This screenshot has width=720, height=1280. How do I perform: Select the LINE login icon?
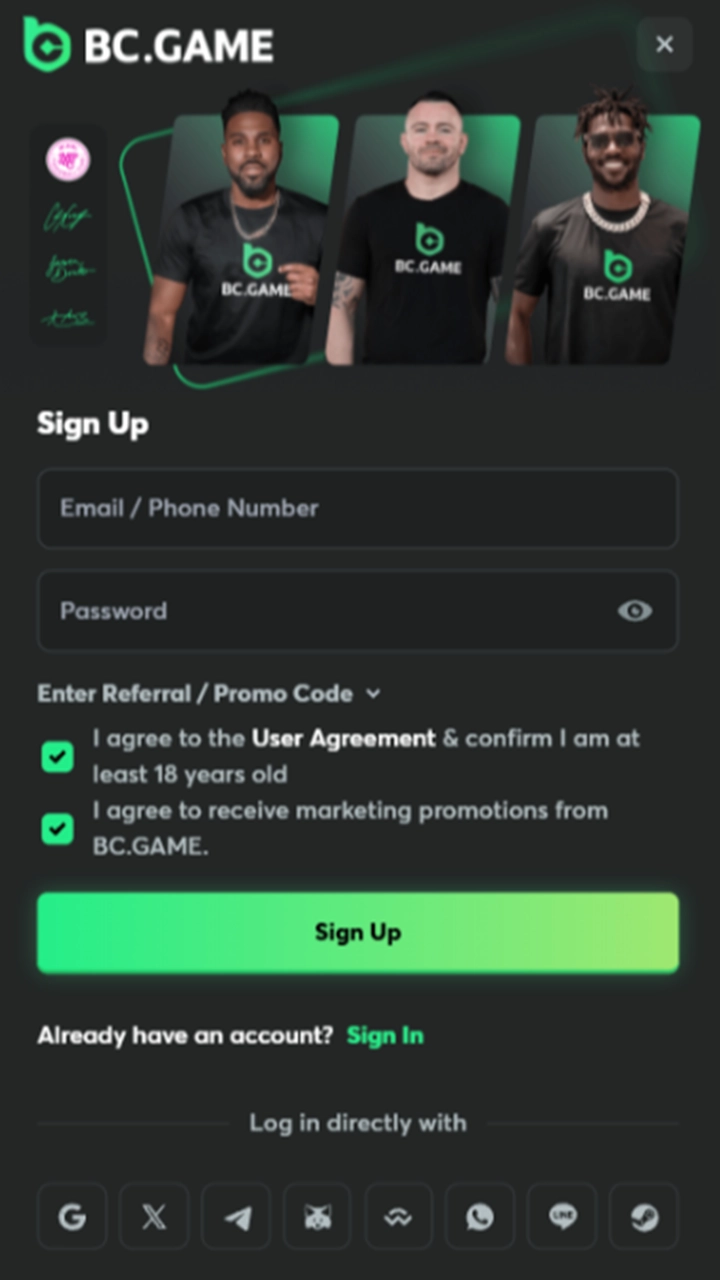click(x=562, y=1217)
